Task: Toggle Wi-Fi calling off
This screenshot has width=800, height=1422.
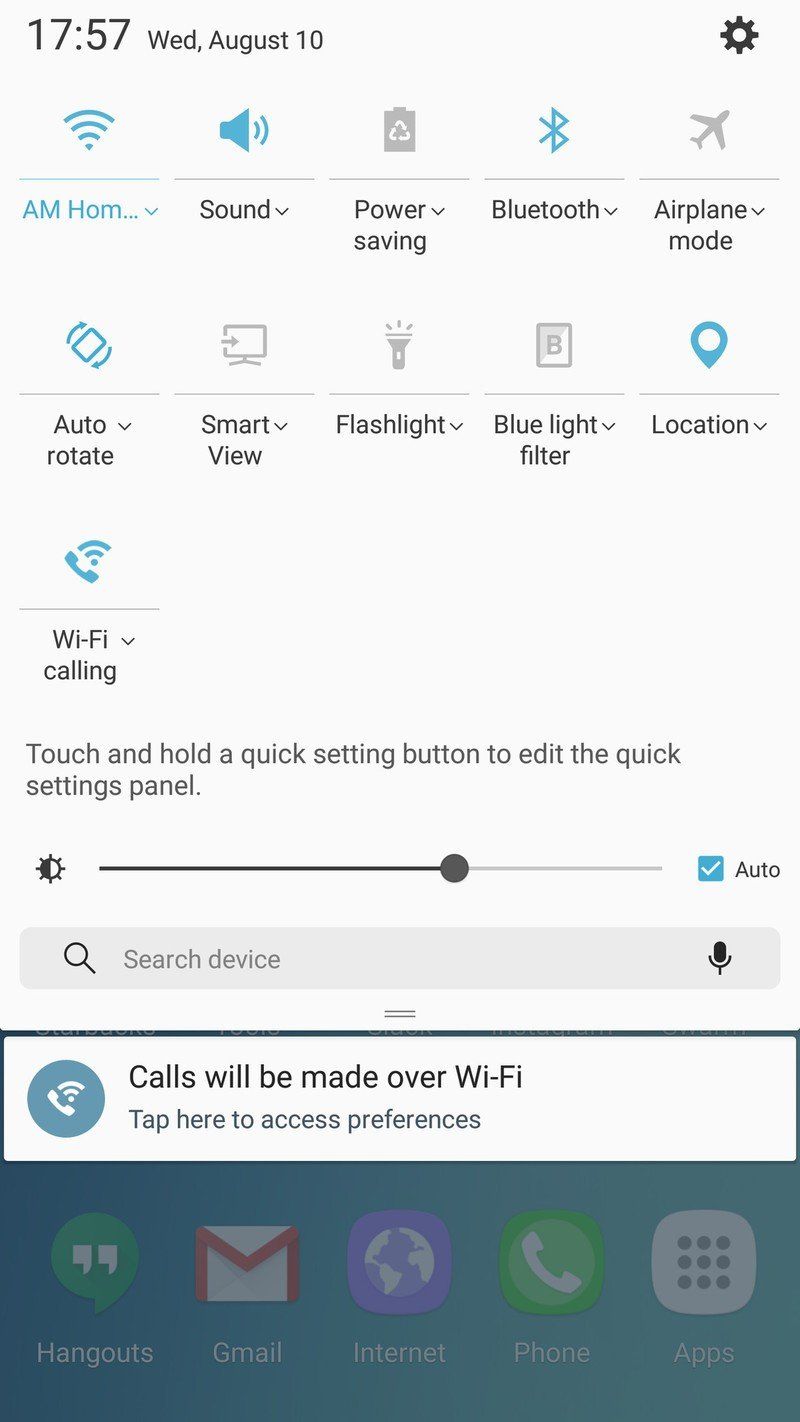Action: (x=89, y=561)
